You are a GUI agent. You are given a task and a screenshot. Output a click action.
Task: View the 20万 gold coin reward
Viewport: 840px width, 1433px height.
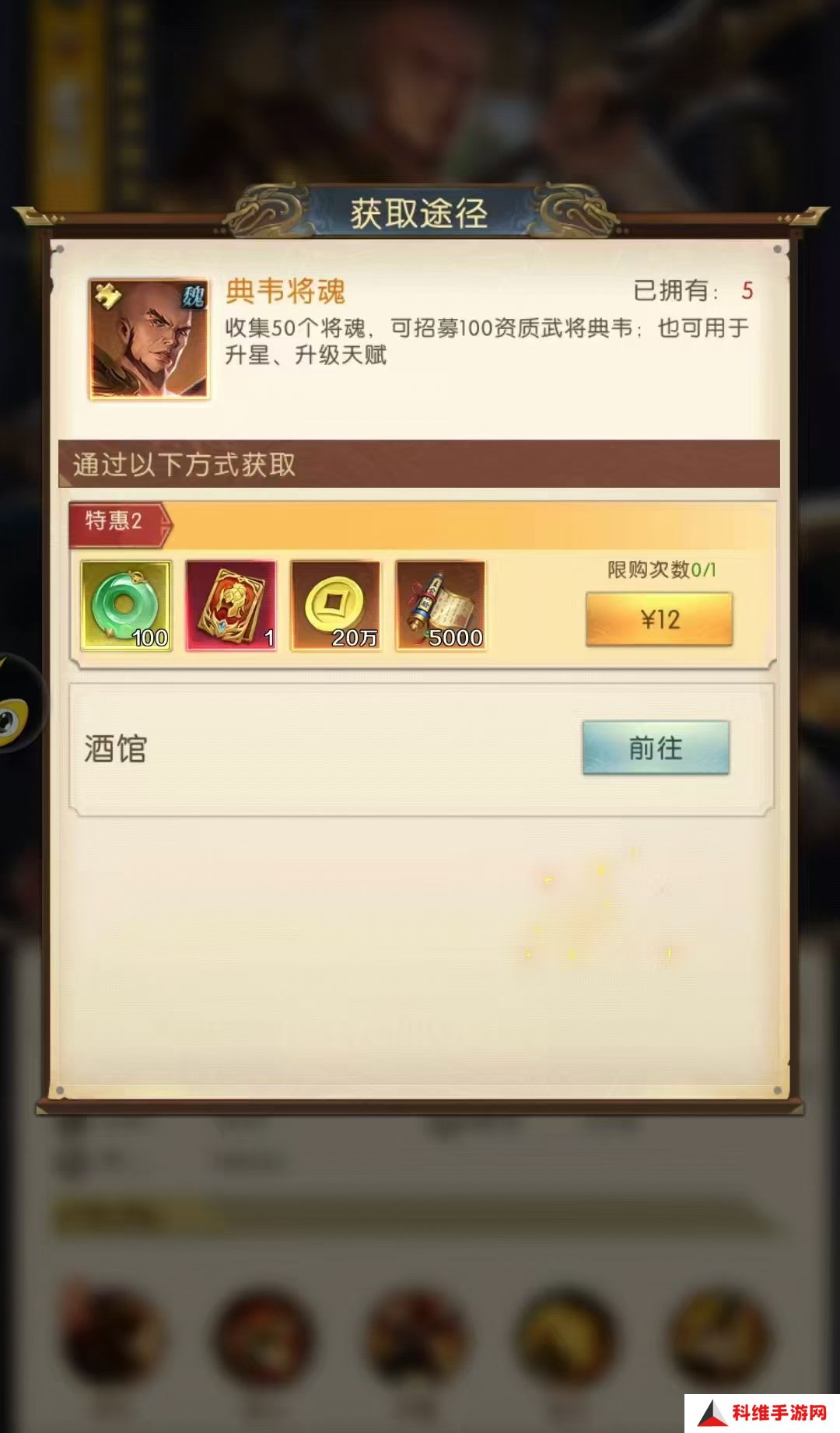336,605
